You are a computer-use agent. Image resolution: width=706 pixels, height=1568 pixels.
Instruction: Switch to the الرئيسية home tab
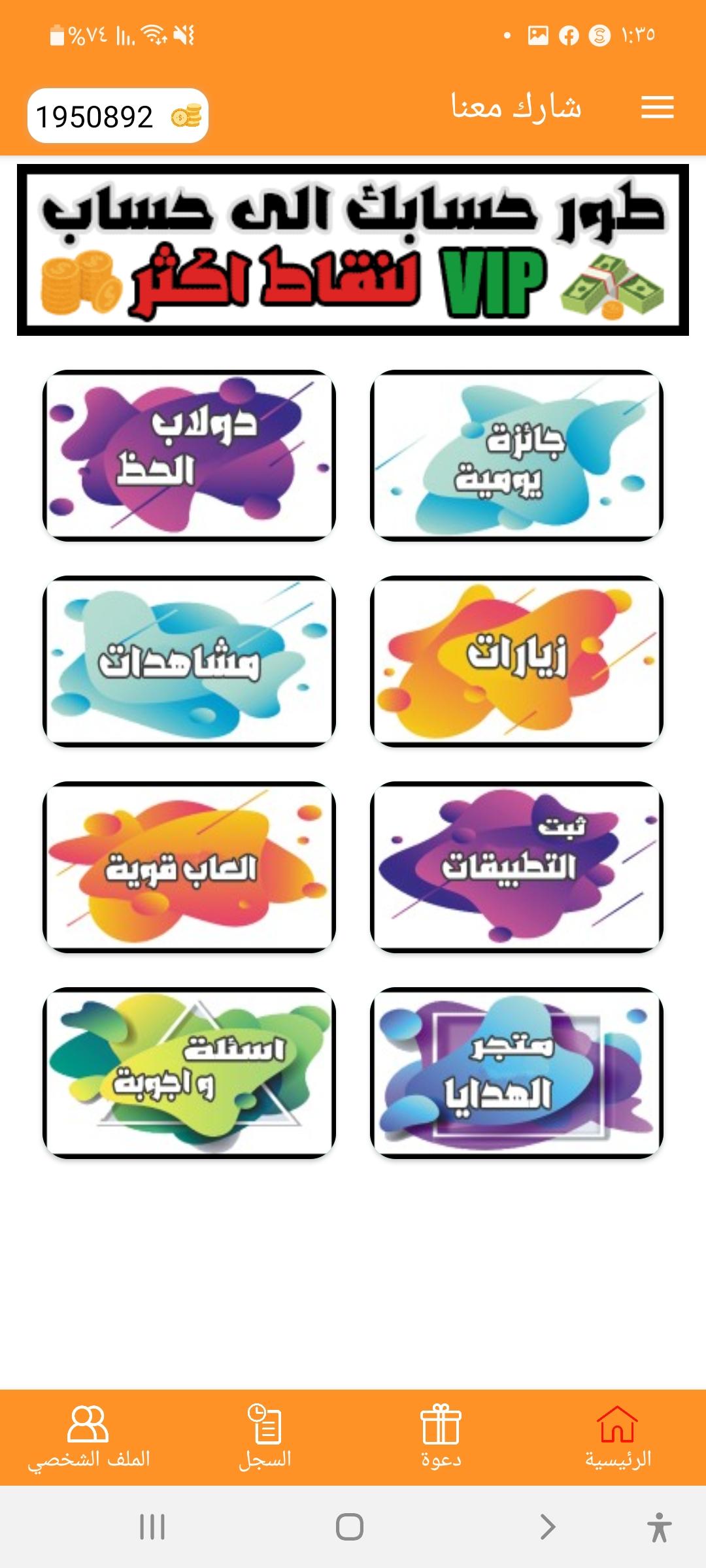618,1437
